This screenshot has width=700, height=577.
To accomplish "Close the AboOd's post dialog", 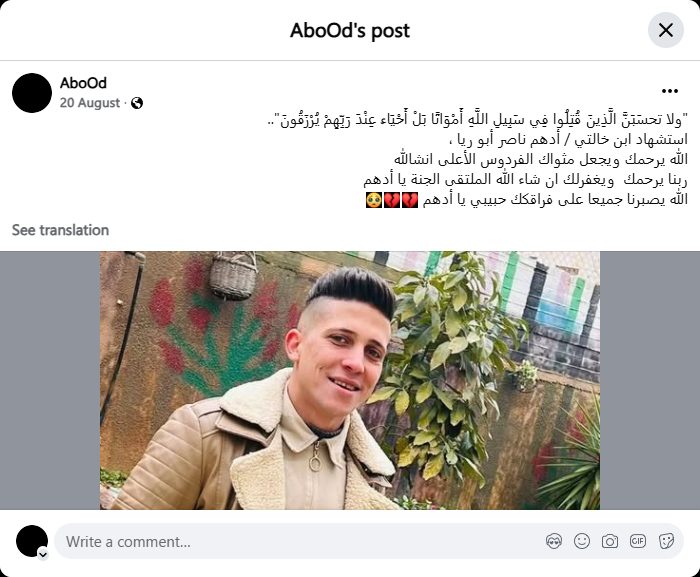I will pyautogui.click(x=665, y=30).
